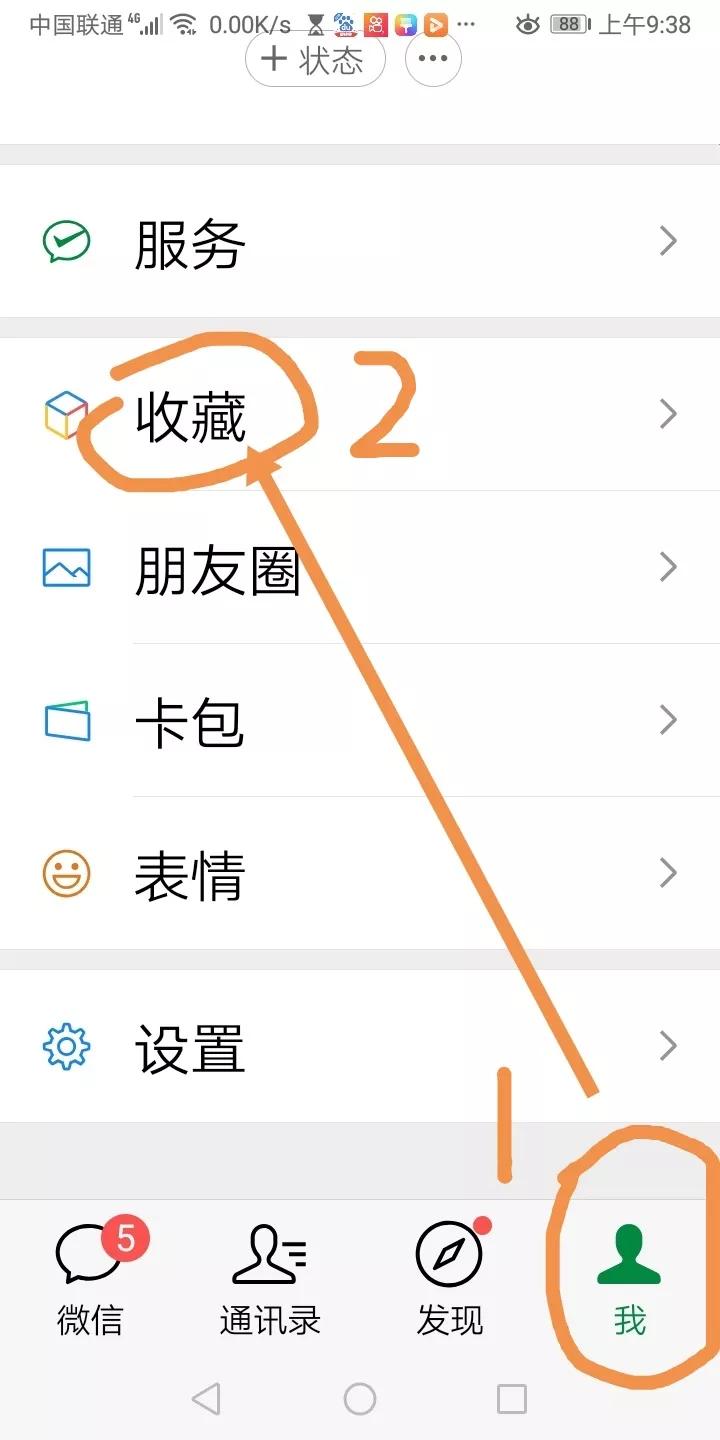Open 表情 (Stickers) via the smiley icon
720x1440 pixels.
tap(64, 873)
